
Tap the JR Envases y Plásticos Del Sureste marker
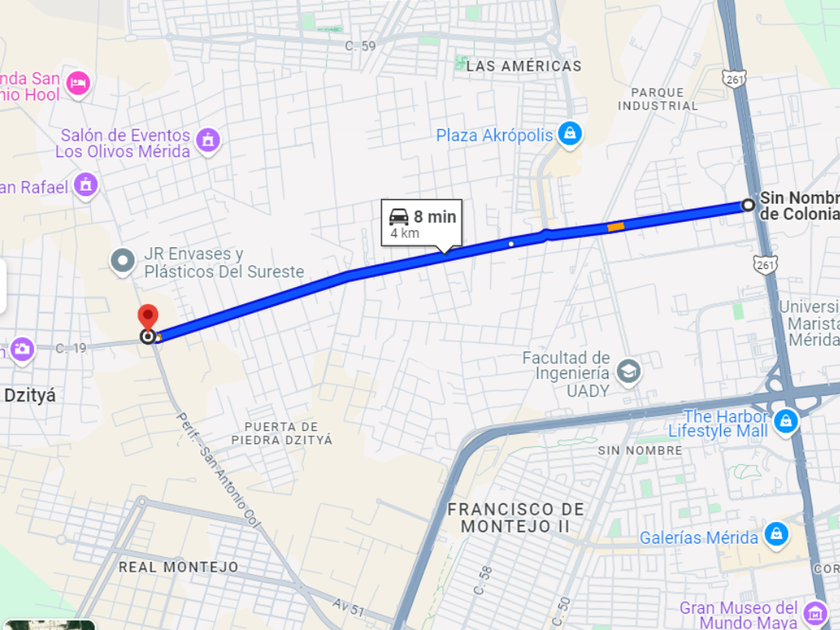click(123, 261)
